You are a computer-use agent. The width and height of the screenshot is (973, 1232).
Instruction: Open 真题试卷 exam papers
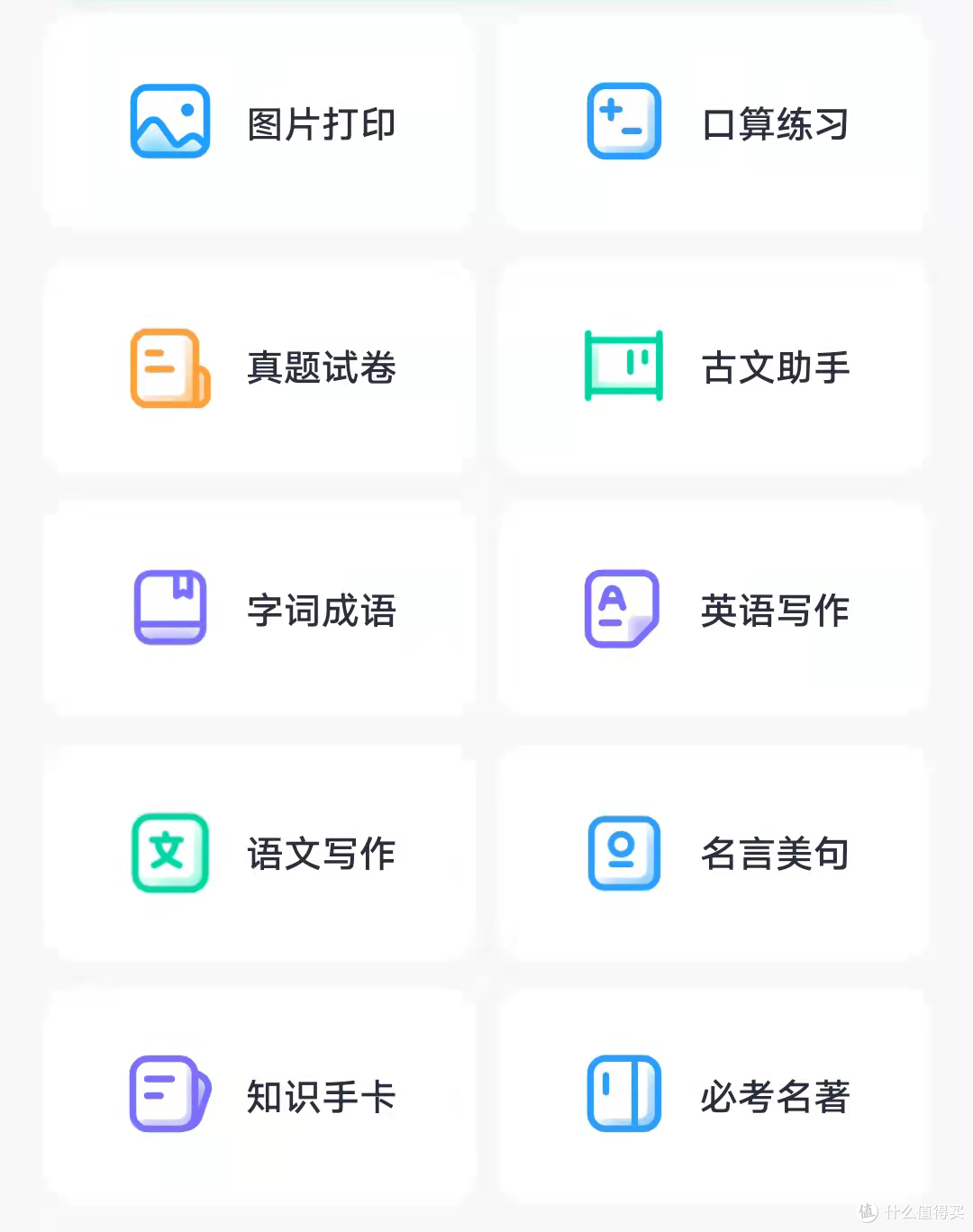click(259, 367)
